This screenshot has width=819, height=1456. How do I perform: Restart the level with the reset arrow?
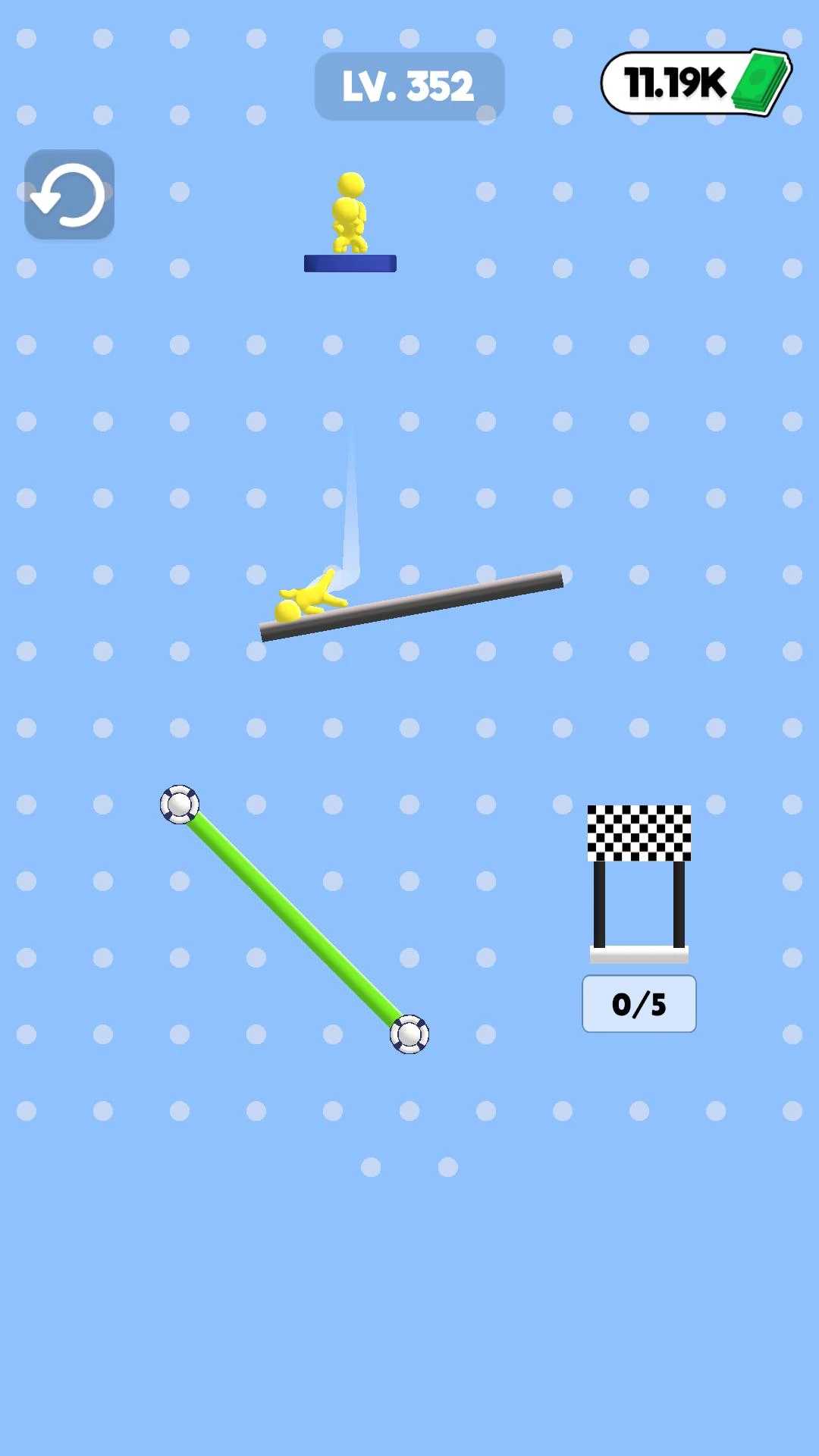point(70,195)
